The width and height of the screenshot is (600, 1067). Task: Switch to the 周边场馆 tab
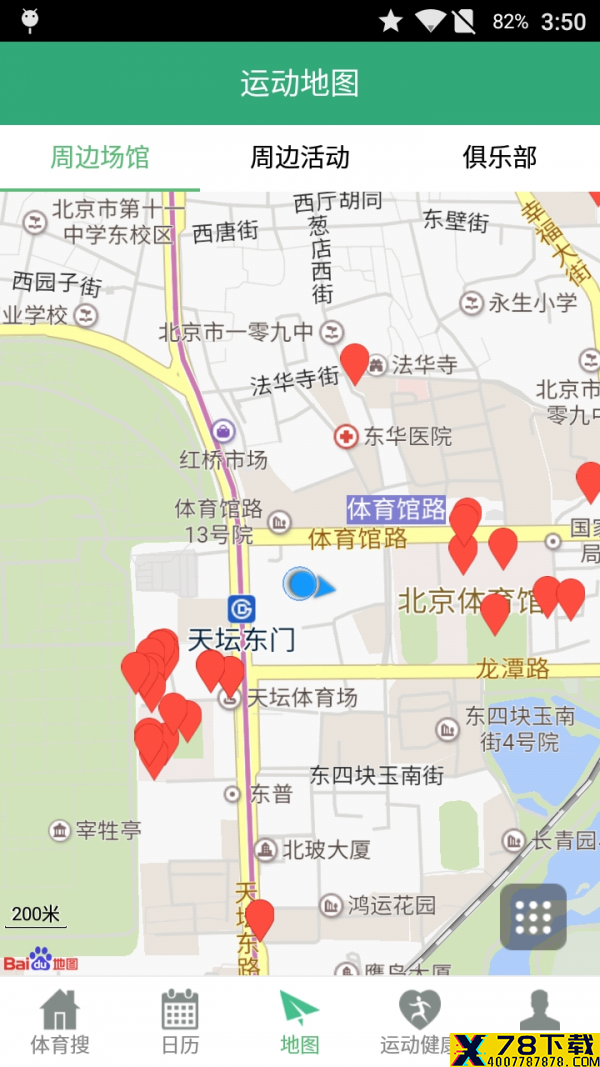click(100, 157)
